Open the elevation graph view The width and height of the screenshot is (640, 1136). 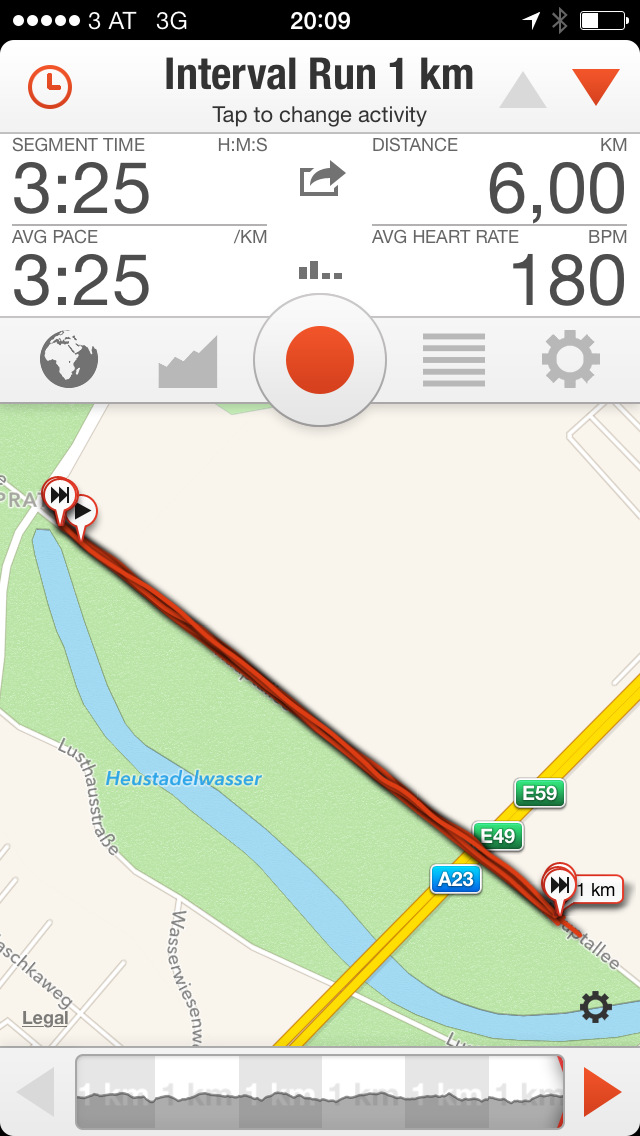(x=188, y=362)
